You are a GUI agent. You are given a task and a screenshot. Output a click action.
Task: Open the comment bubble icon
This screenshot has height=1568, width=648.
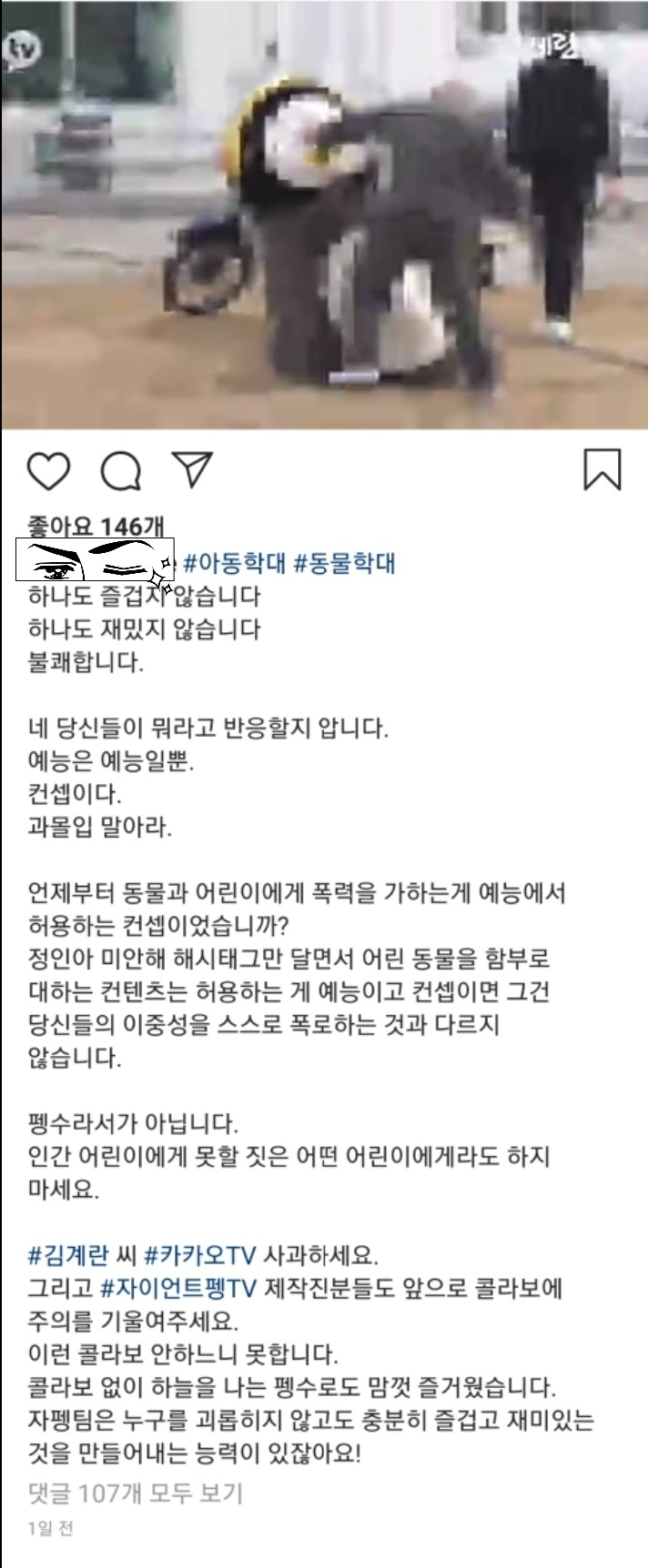coord(121,471)
